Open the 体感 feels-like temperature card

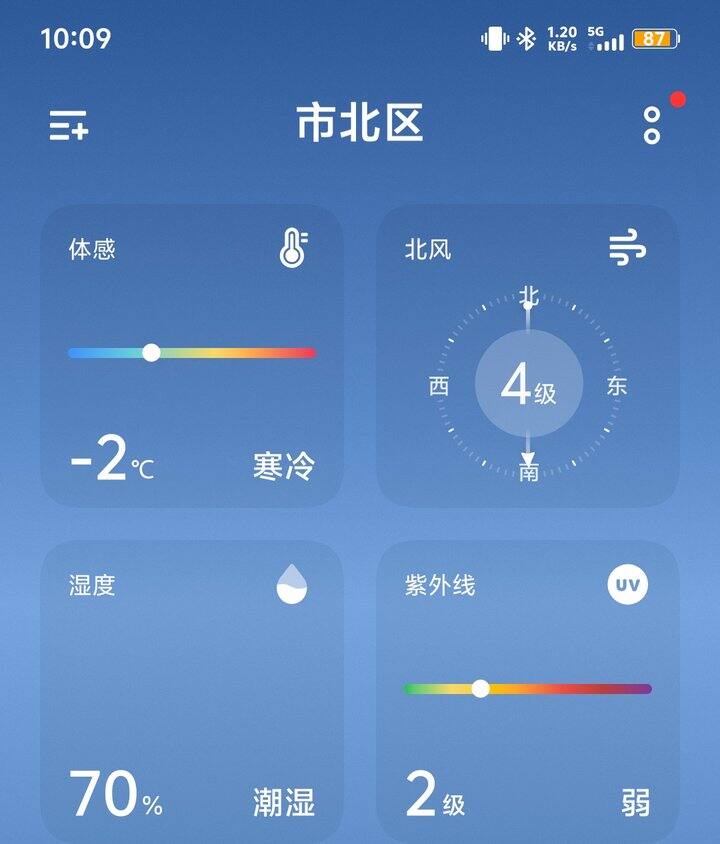click(192, 356)
